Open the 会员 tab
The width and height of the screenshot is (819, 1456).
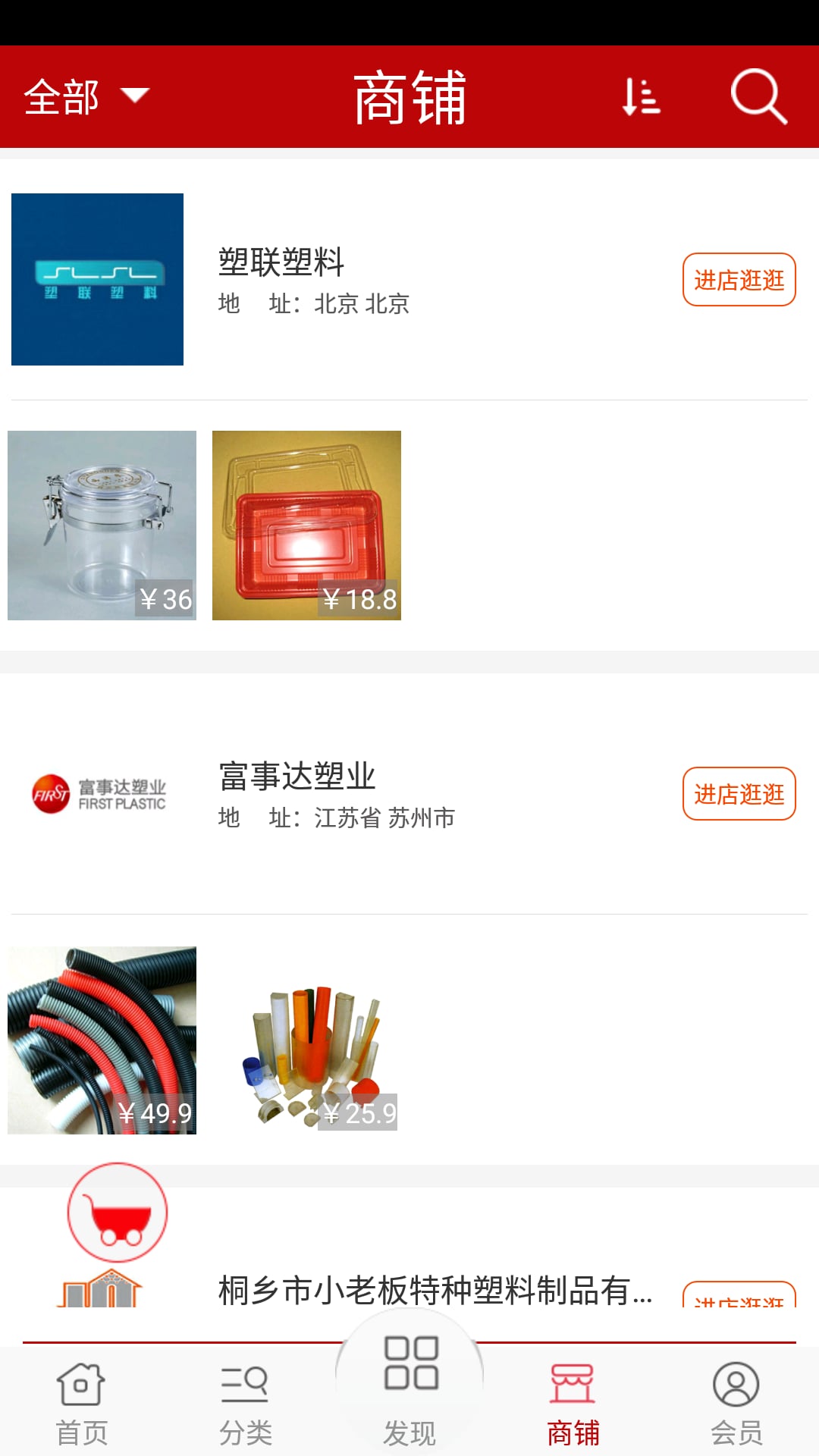[x=736, y=1404]
